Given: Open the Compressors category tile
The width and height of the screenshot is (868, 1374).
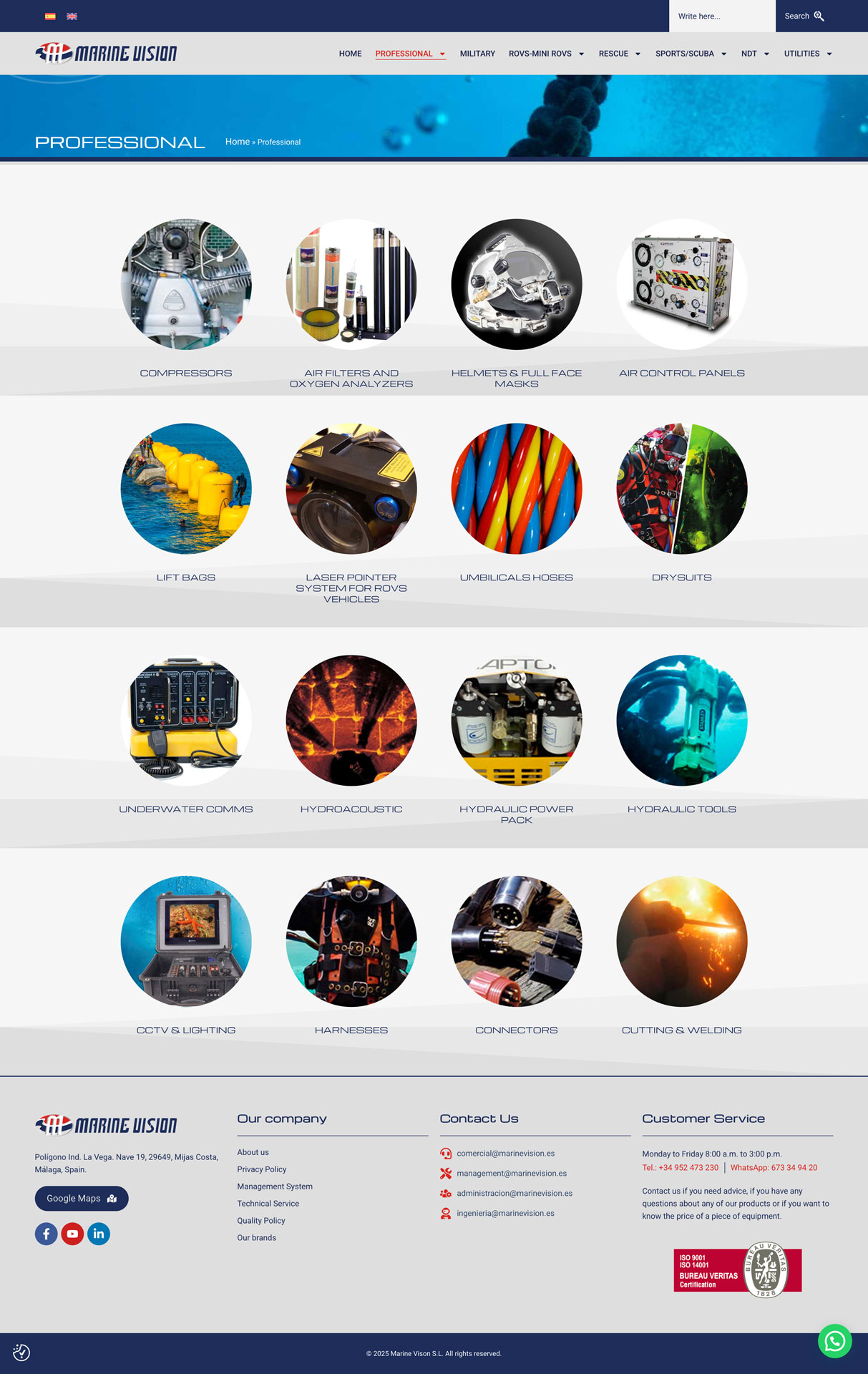Looking at the screenshot, I should tap(186, 285).
